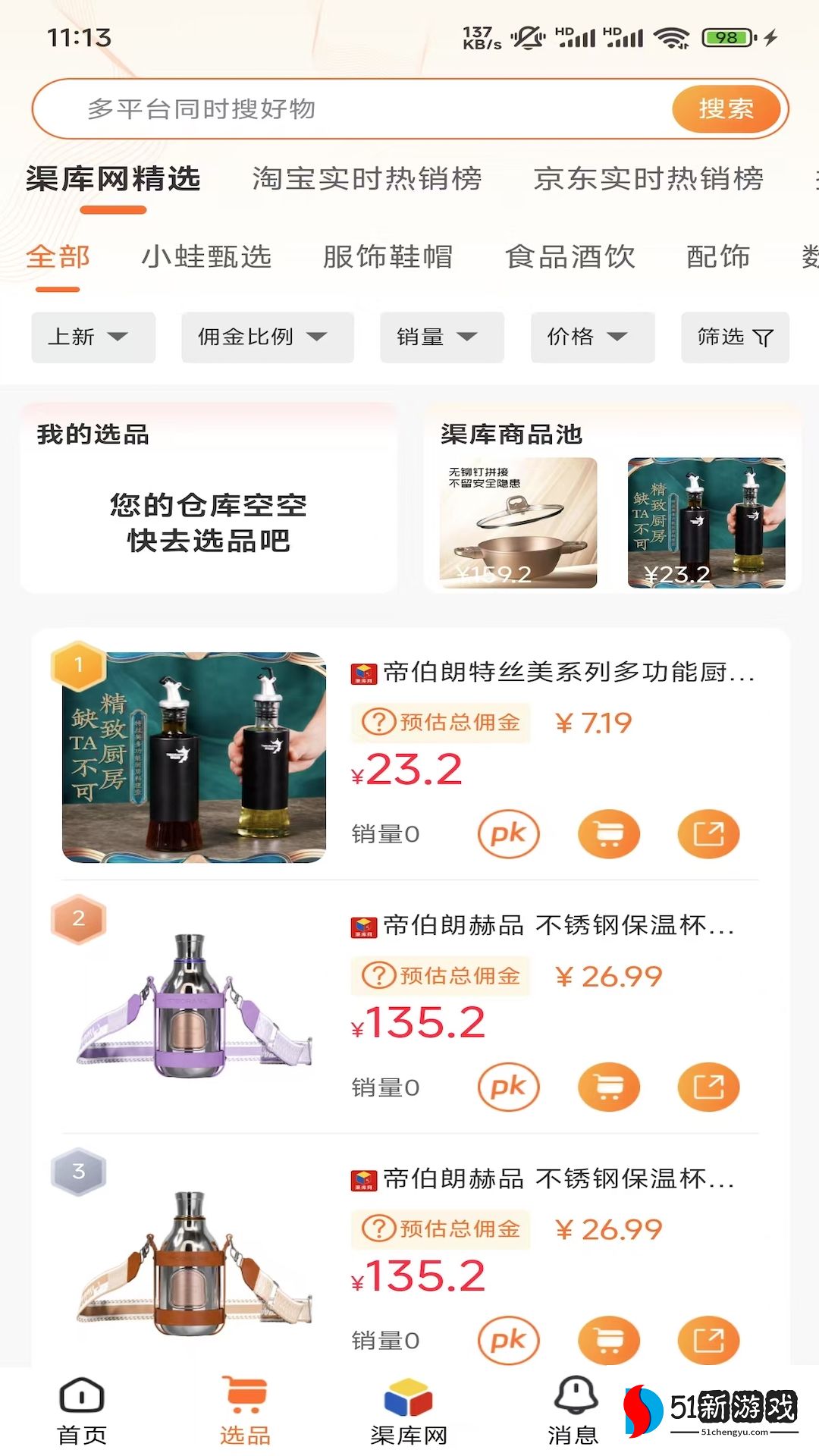Add the purple strap thermos to cart
This screenshot has height=1456, width=819.
(609, 1087)
